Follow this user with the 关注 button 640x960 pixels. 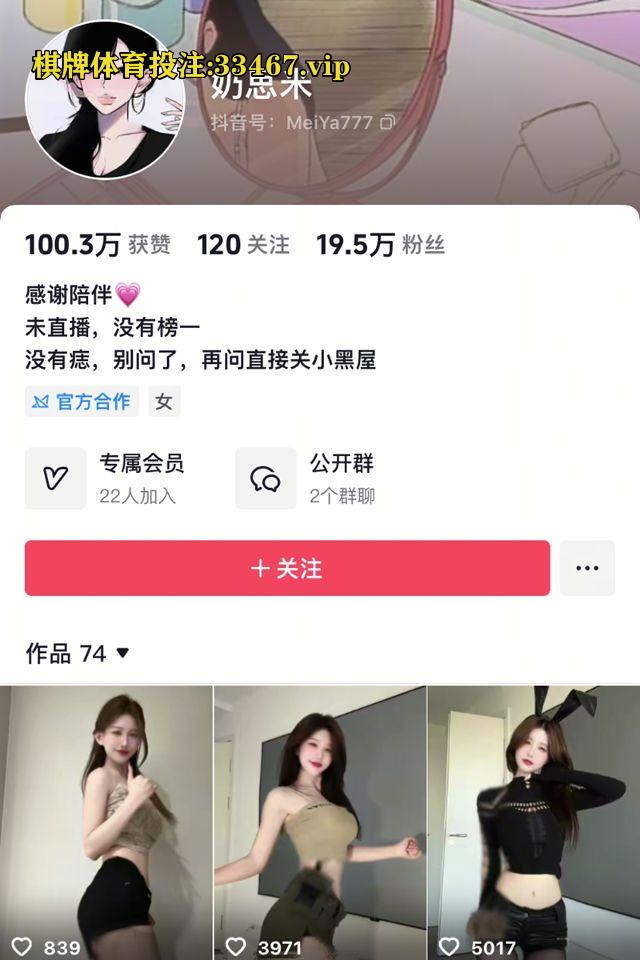click(287, 568)
